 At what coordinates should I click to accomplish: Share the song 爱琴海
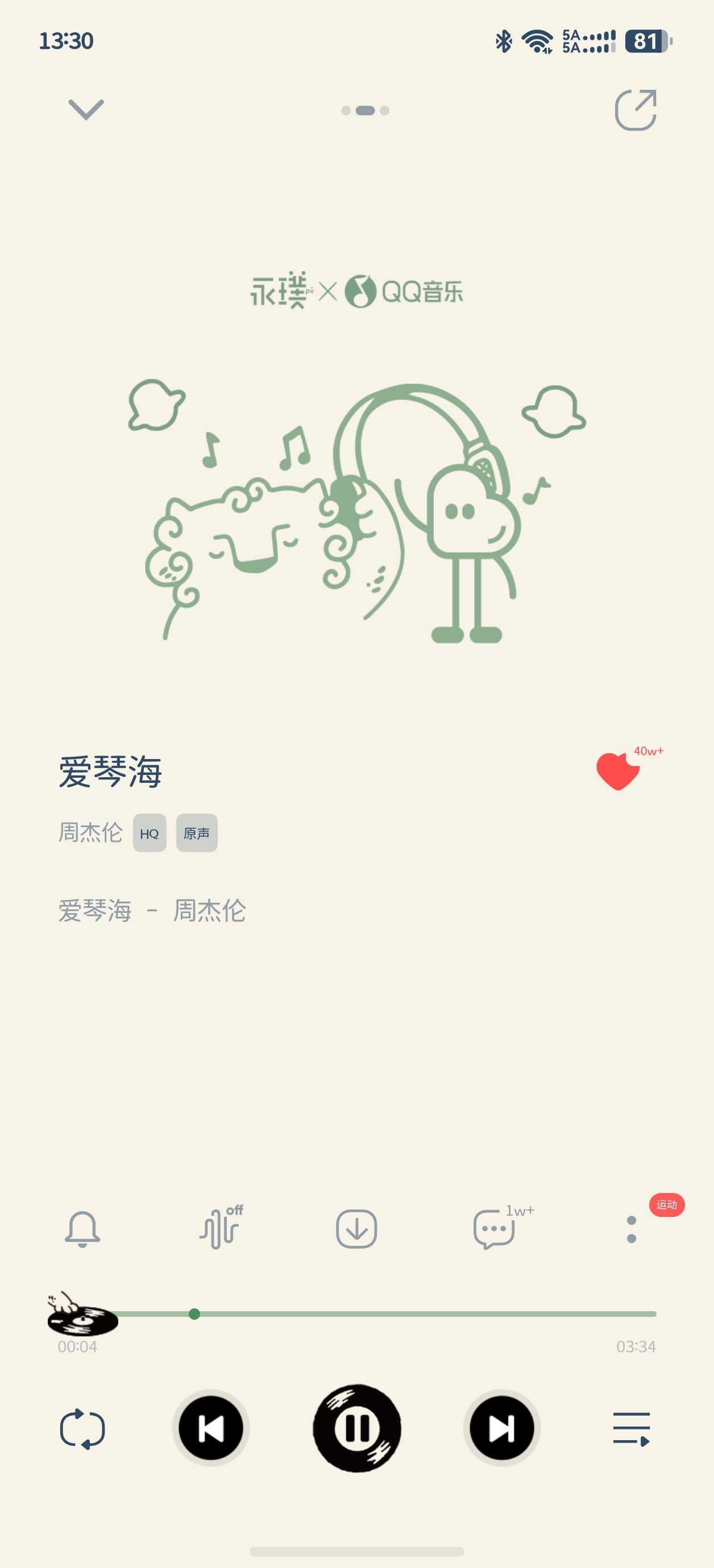point(636,110)
